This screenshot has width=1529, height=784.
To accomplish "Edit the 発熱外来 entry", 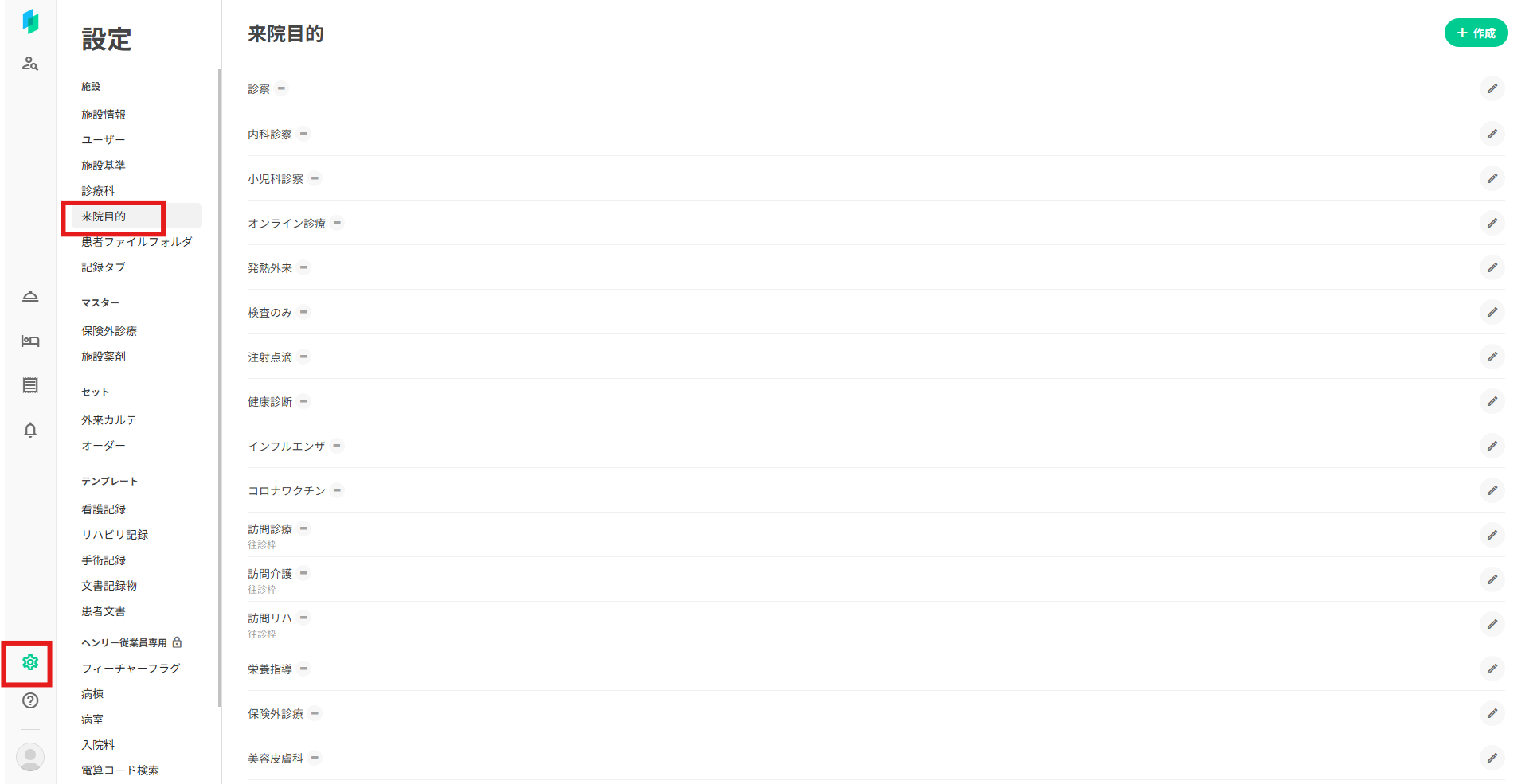I will coord(1492,267).
